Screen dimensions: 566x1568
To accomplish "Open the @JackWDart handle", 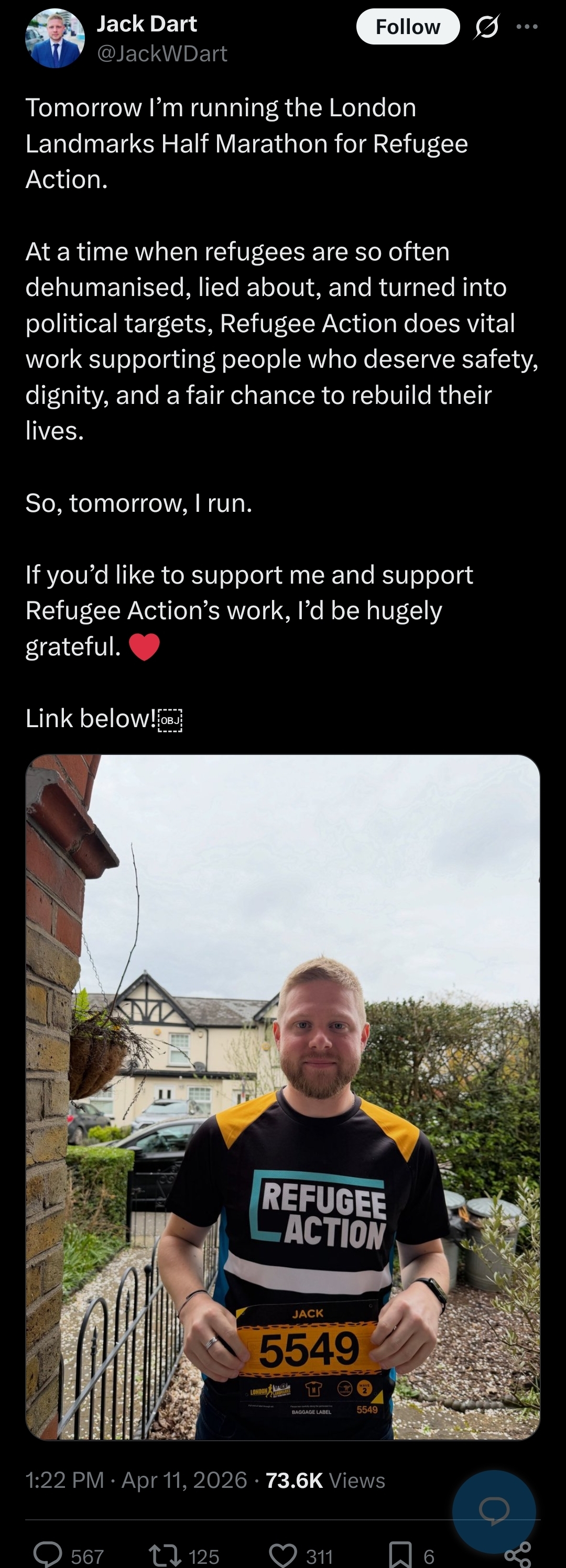I will (162, 53).
